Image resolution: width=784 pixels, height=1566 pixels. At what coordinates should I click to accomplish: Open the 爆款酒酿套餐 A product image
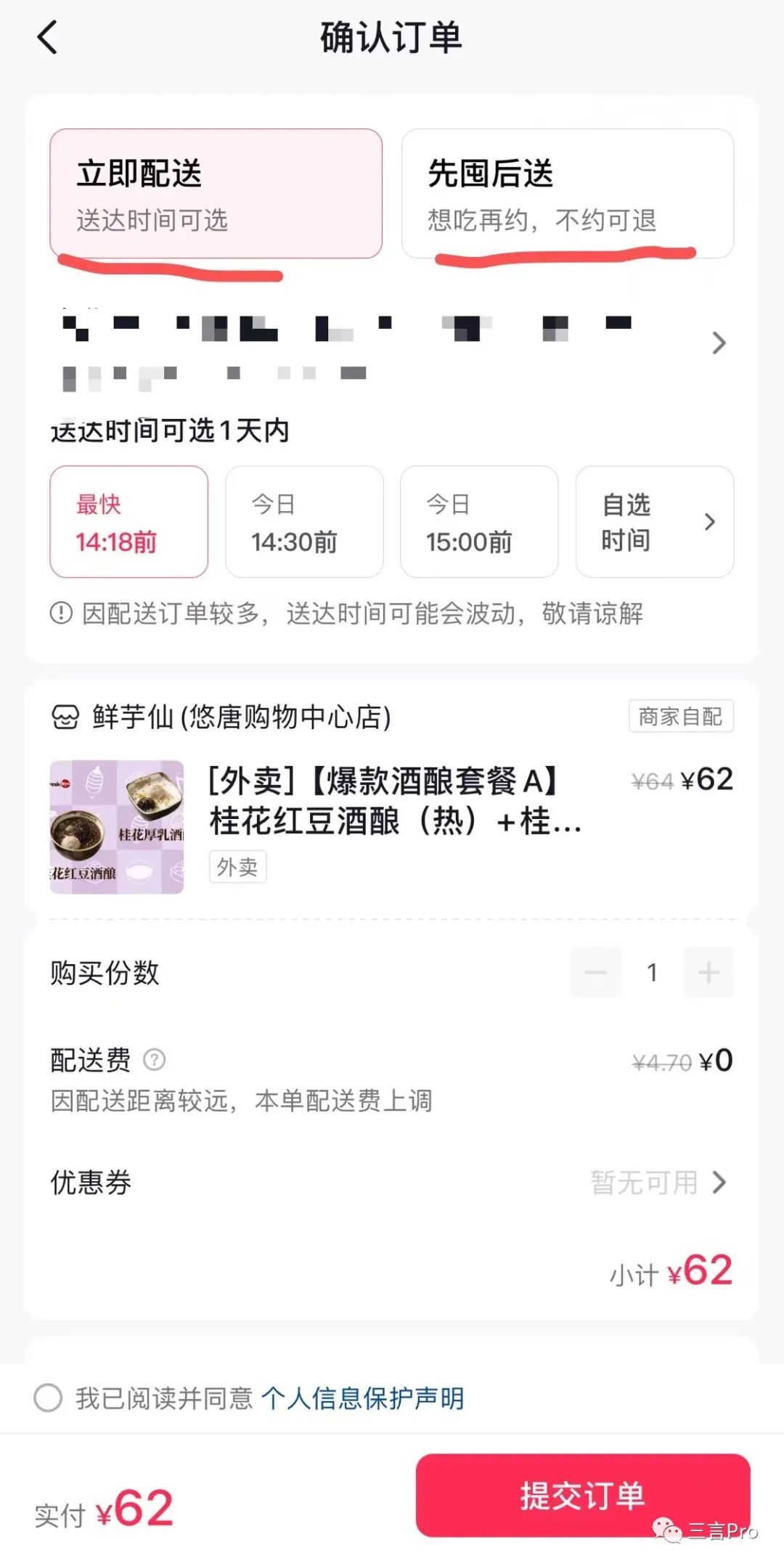117,826
